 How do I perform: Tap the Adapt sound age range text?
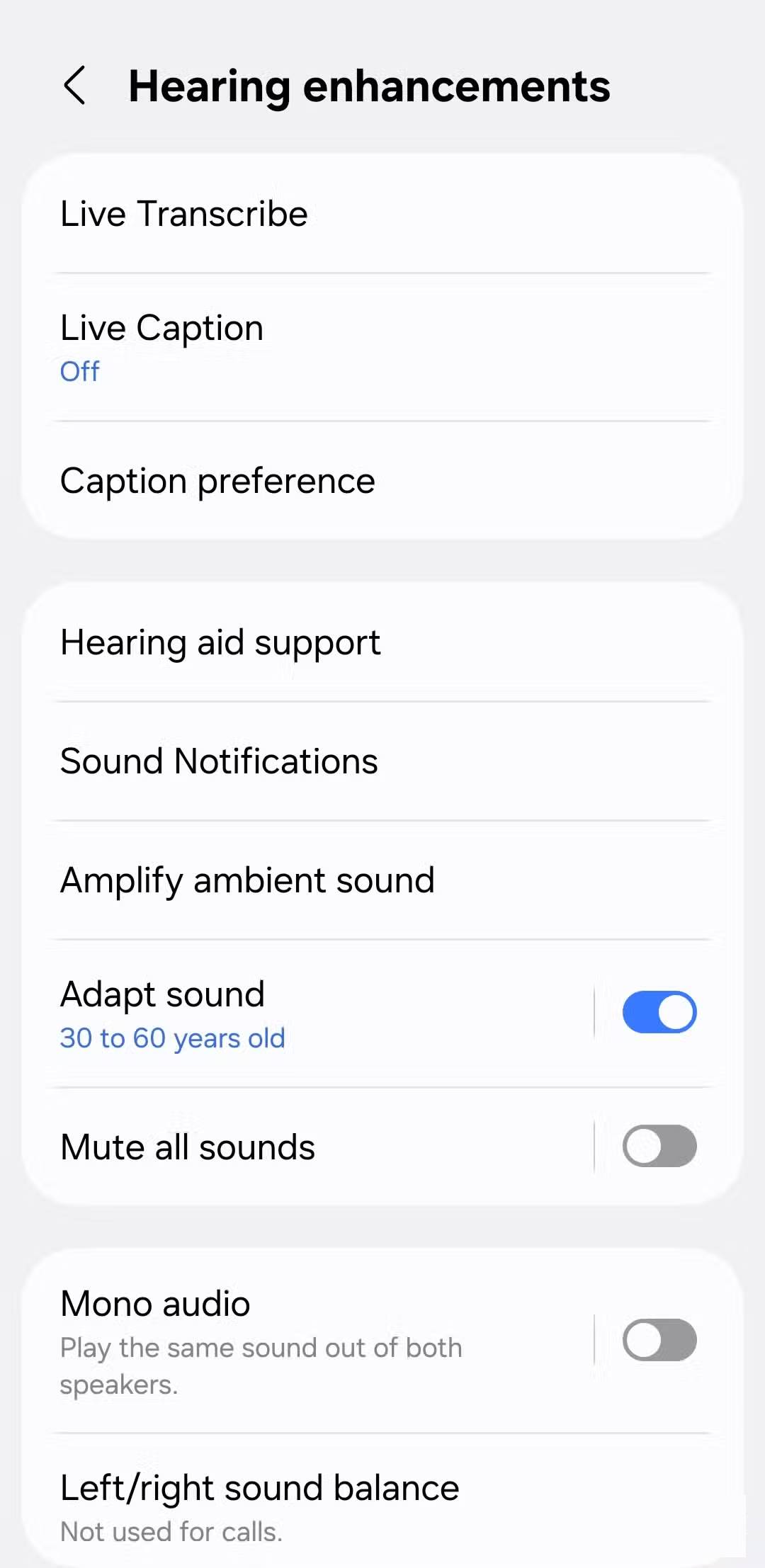point(171,1038)
